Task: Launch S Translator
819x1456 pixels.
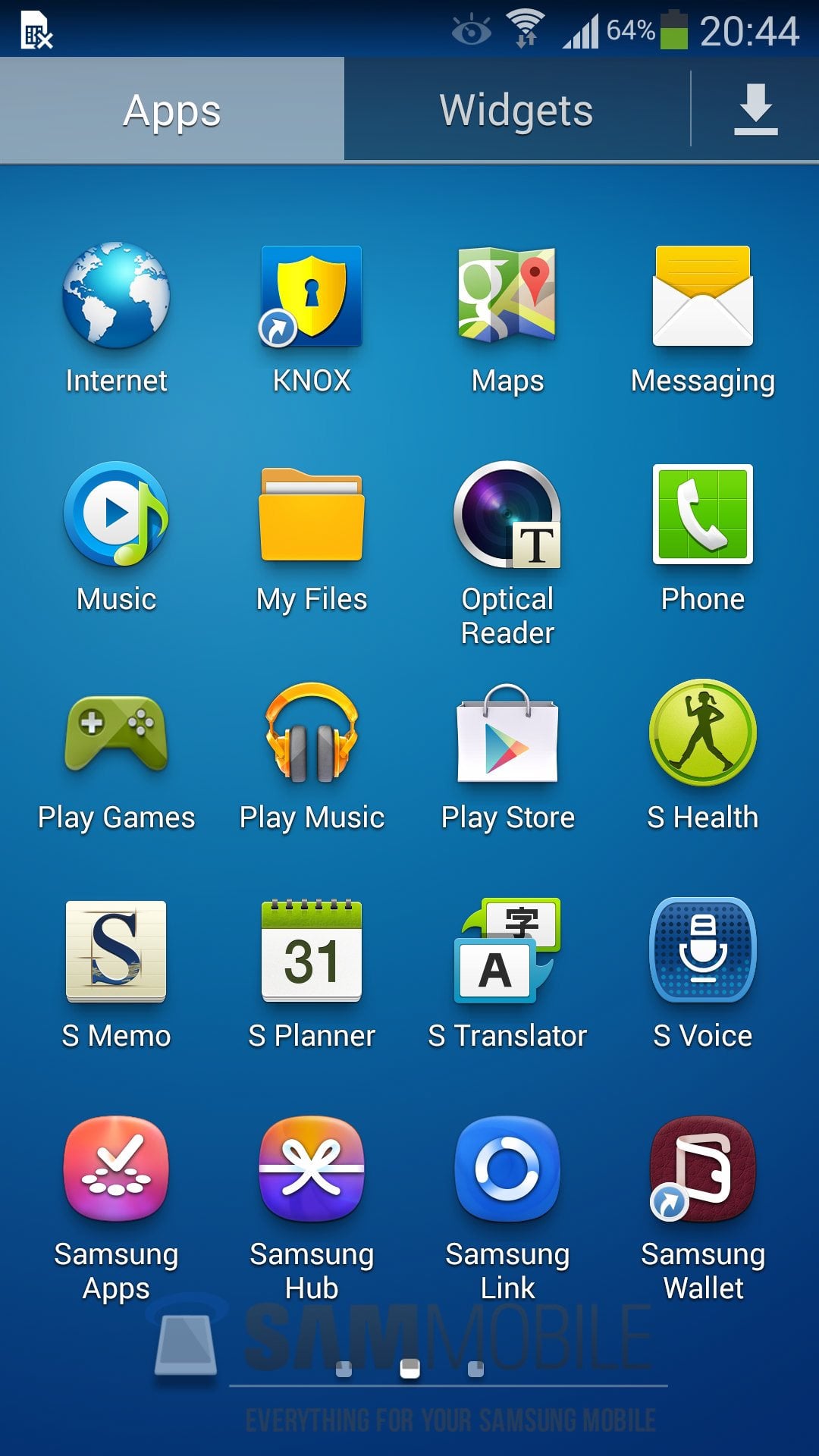Action: (x=507, y=951)
